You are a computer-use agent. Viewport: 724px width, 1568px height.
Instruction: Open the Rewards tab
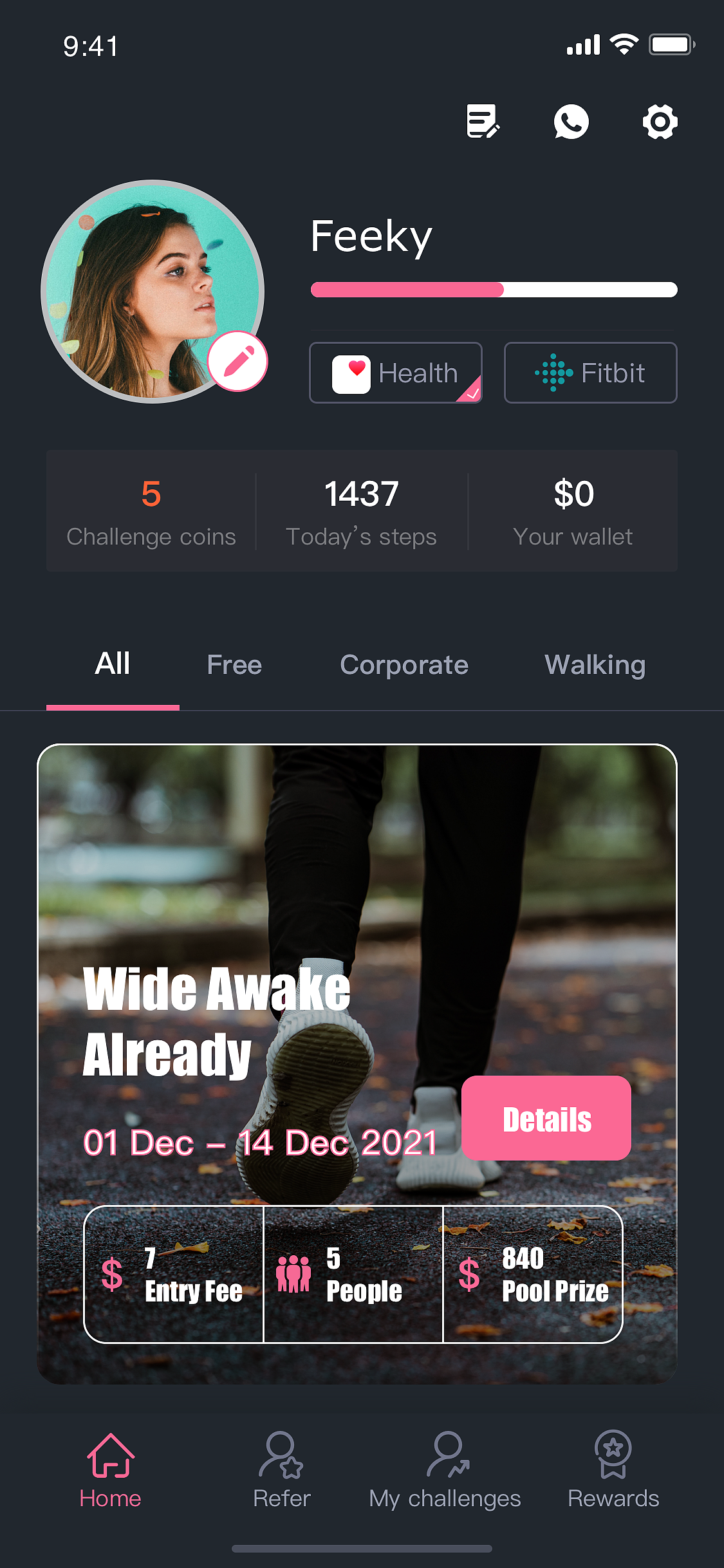click(613, 1470)
